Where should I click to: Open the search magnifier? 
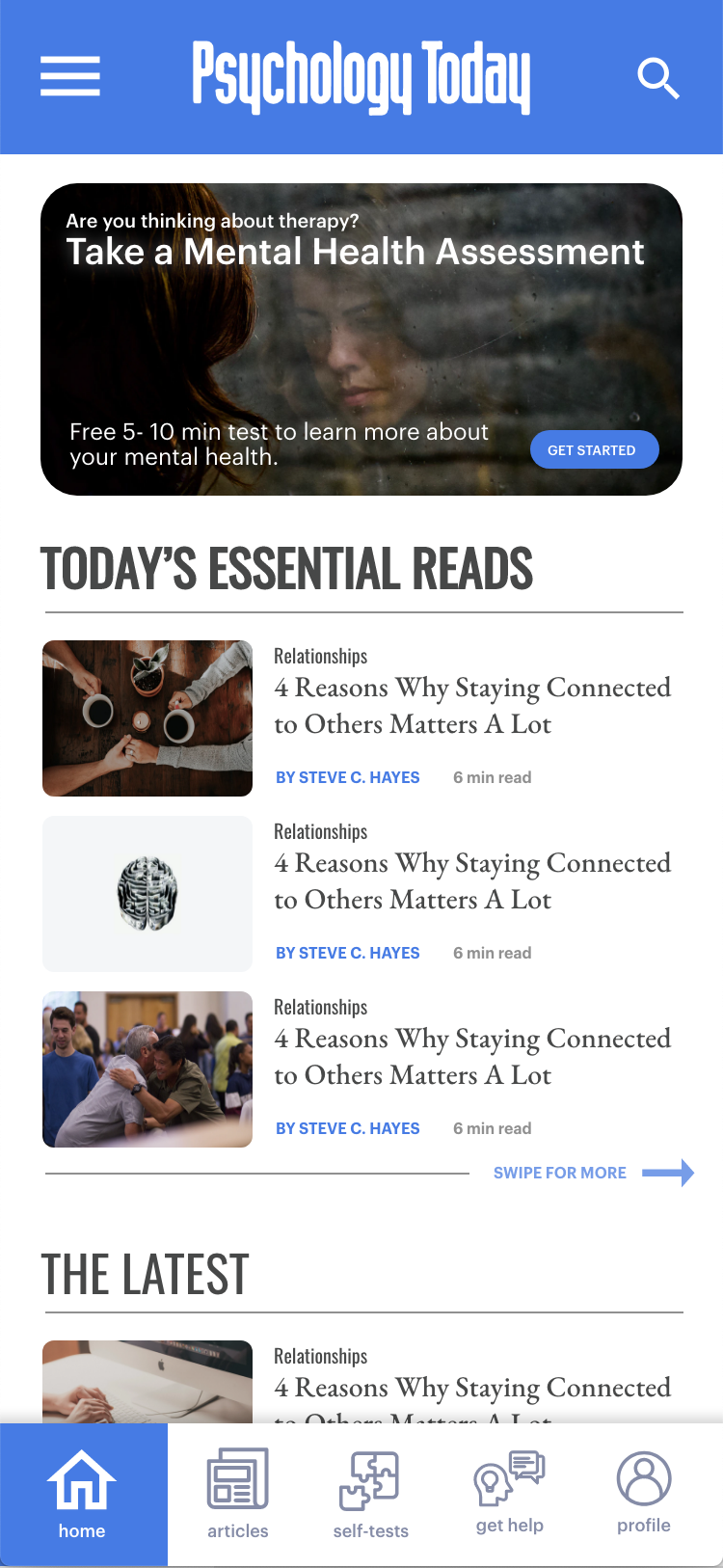pyautogui.click(x=658, y=78)
